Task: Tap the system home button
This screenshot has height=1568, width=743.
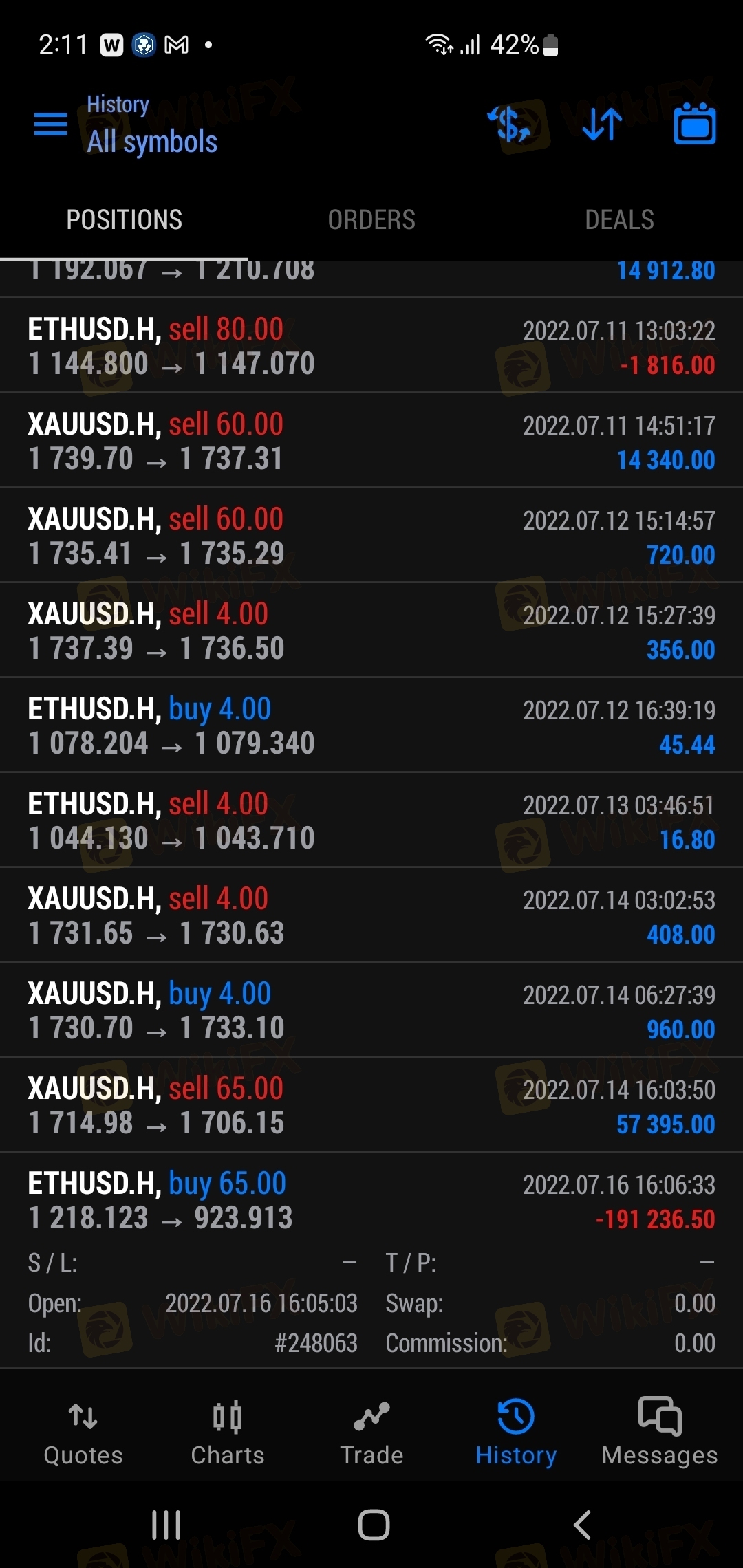Action: point(374,1525)
